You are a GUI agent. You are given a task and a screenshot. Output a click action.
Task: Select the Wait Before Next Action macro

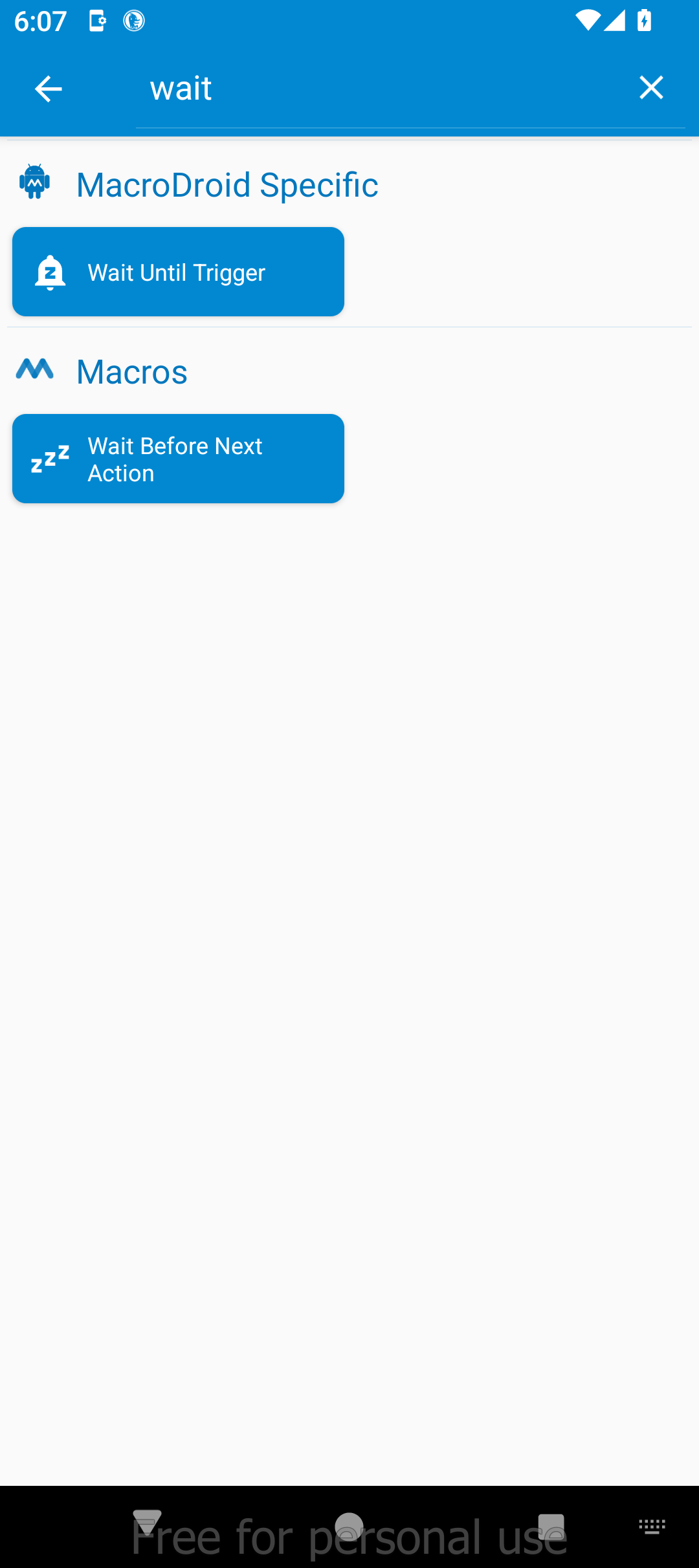[178, 458]
